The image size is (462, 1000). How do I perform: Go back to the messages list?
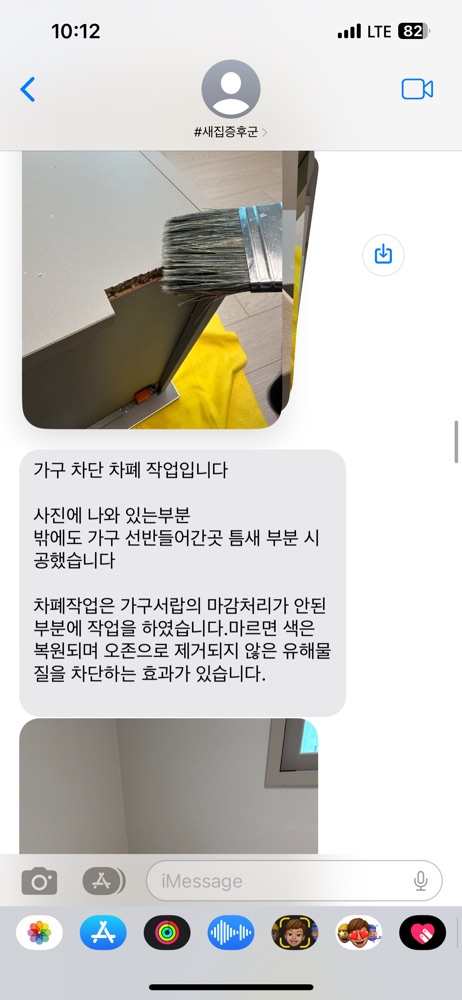[x=27, y=89]
